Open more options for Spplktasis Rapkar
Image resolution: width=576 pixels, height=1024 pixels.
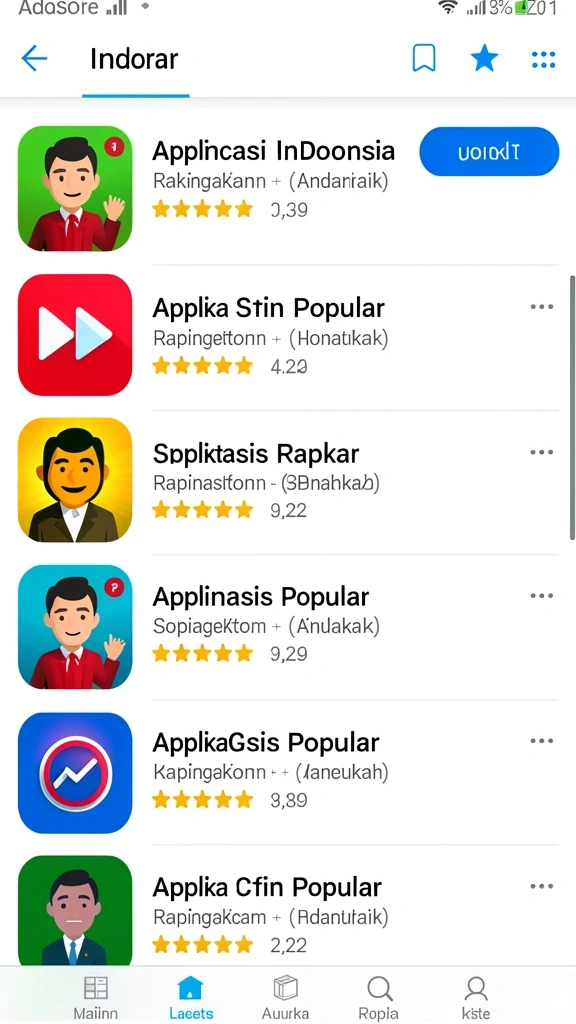pos(542,452)
